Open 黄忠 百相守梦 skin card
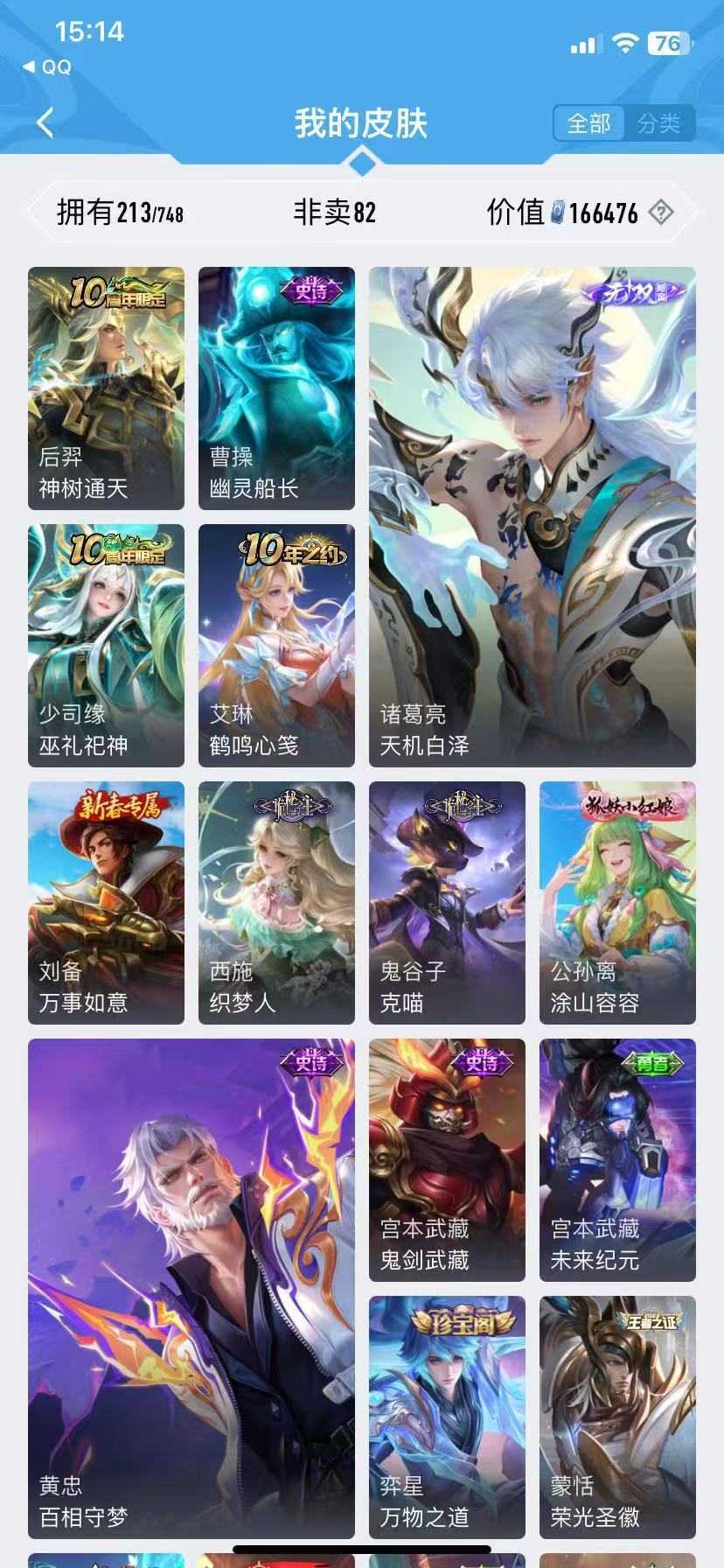Screen dimensions: 724x1568 point(191,1288)
